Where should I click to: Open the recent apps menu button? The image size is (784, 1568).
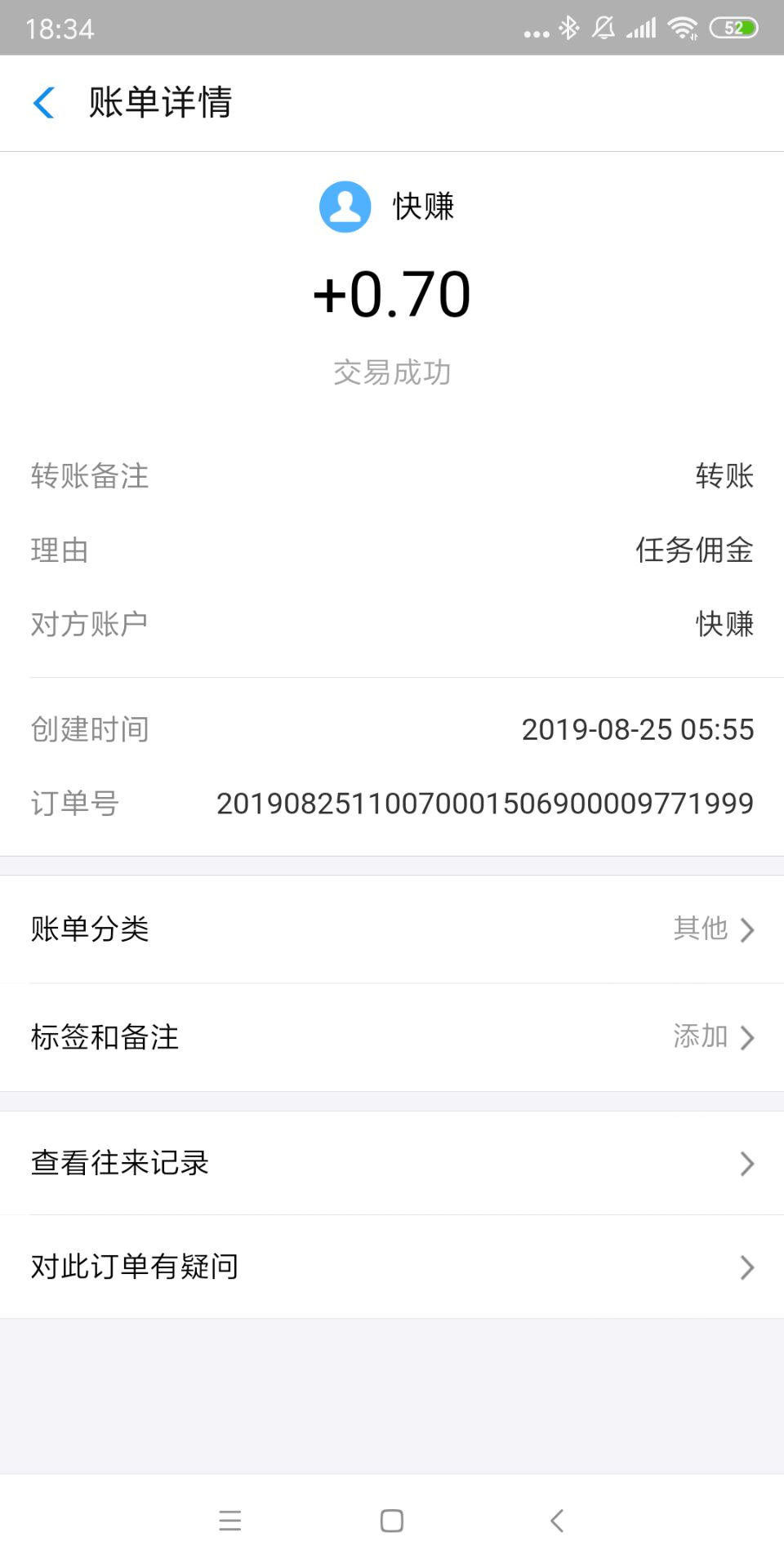[230, 1521]
